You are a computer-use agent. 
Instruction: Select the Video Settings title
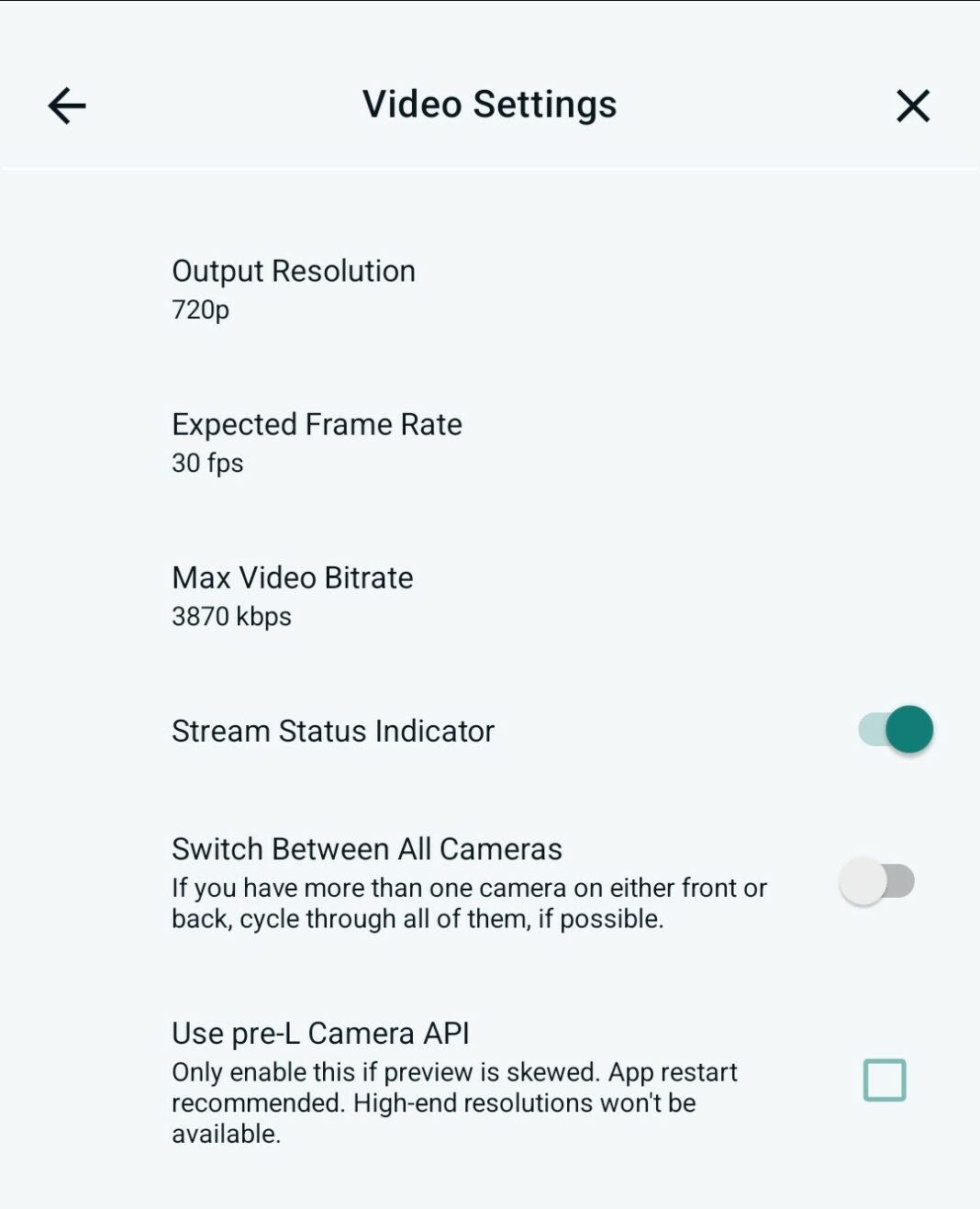click(489, 104)
